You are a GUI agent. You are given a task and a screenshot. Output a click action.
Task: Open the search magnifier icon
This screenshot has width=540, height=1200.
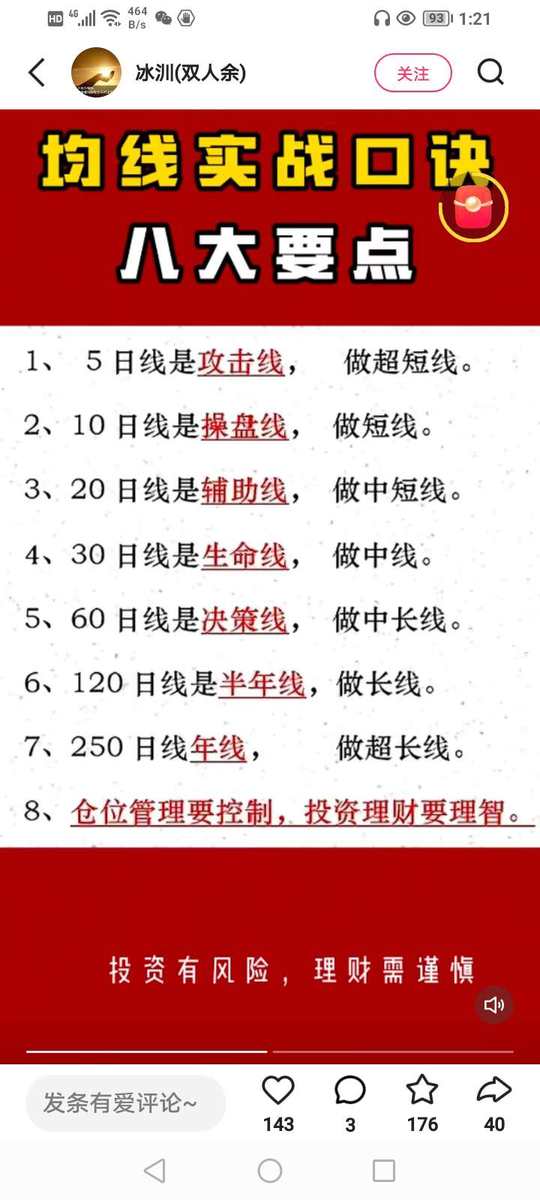click(491, 73)
